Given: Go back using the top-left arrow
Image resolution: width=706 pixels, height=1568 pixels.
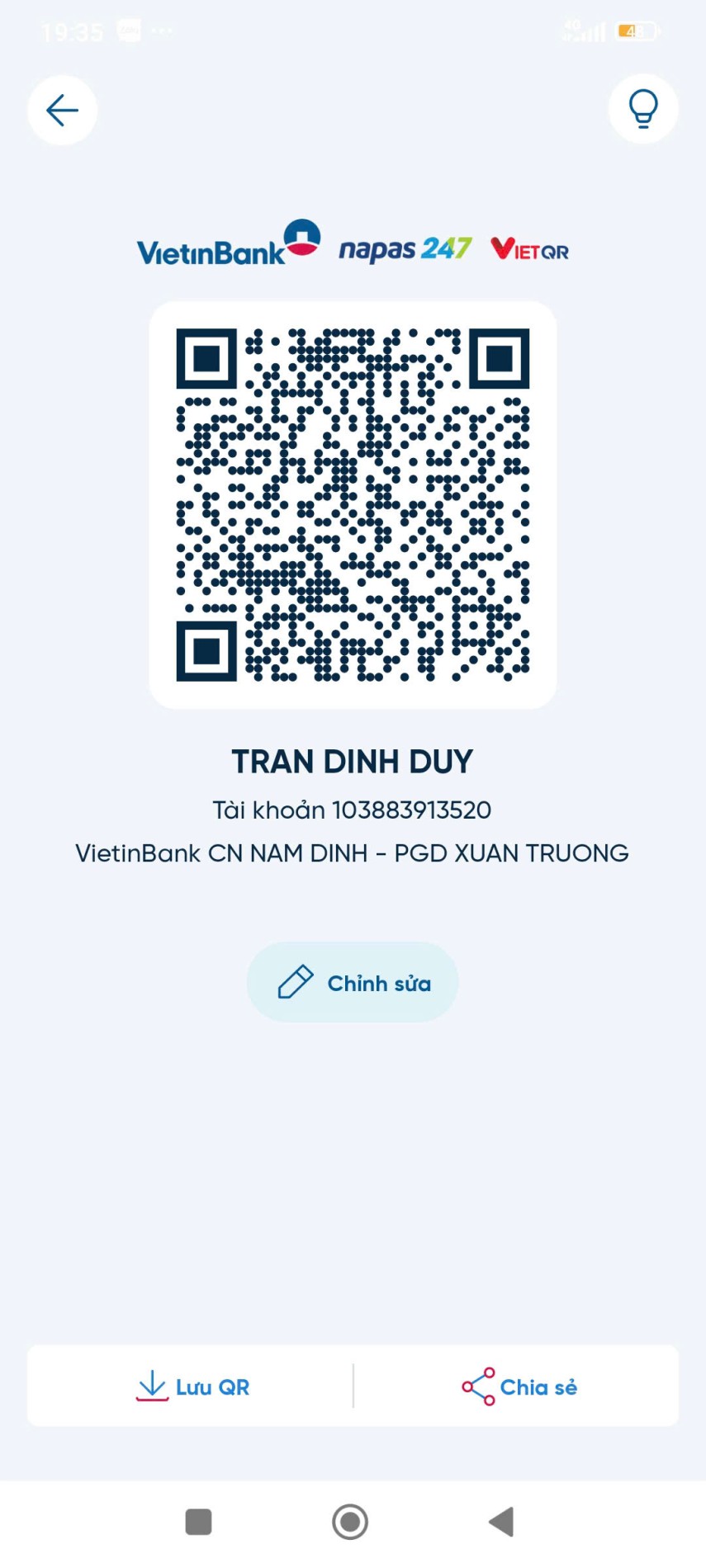Looking at the screenshot, I should coord(62,110).
